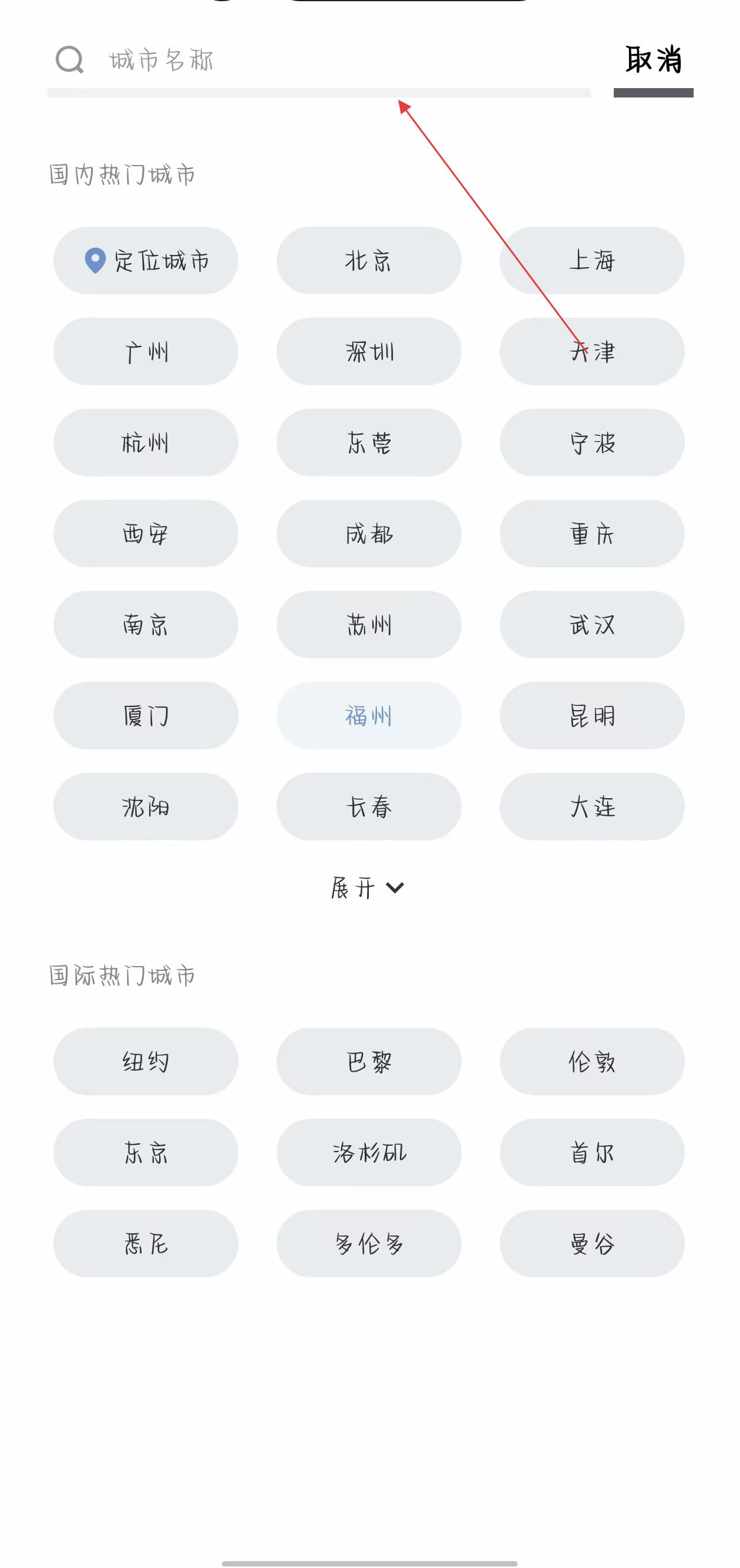Tap 取消 to cancel city search
The width and height of the screenshot is (740, 1568).
(x=653, y=60)
